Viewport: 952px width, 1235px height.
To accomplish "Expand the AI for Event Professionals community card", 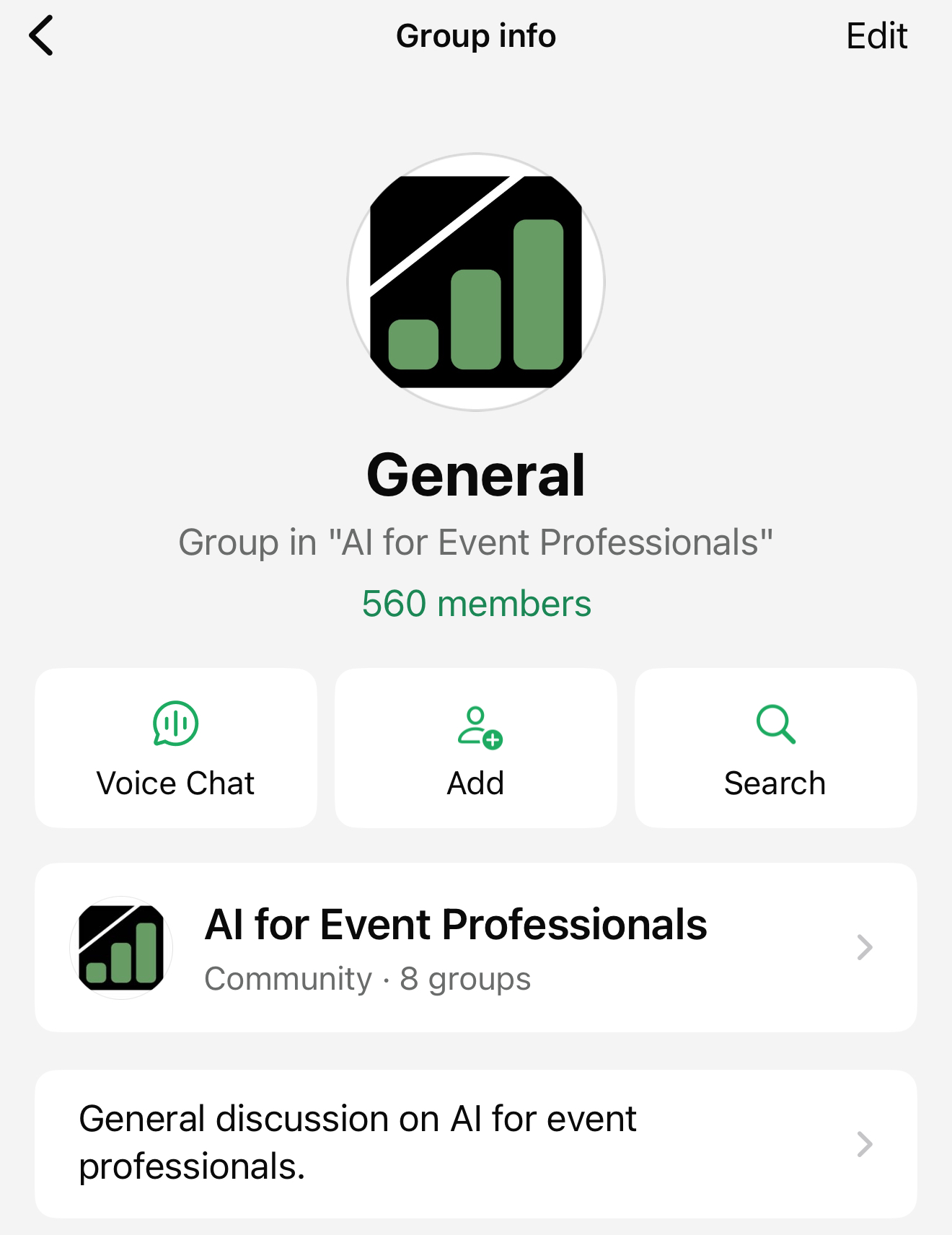I will click(476, 947).
